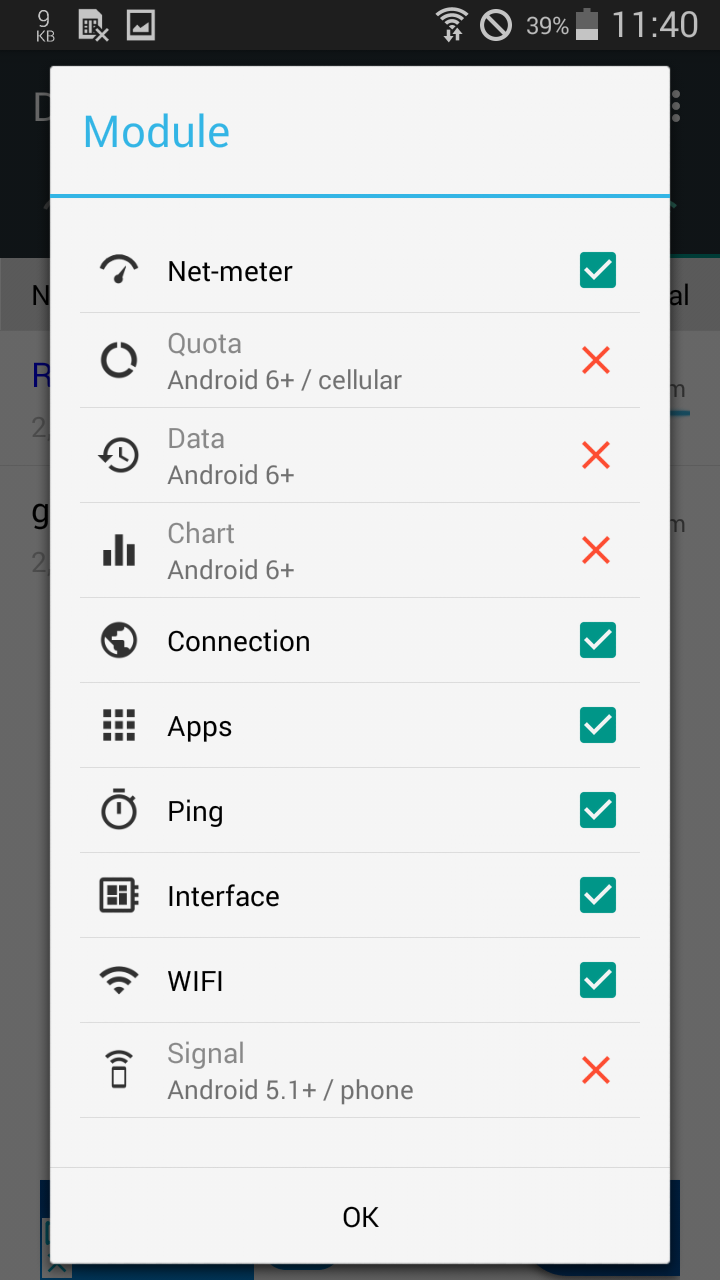720x1280 pixels.
Task: Tap the Signal module row
Action: point(360,1070)
